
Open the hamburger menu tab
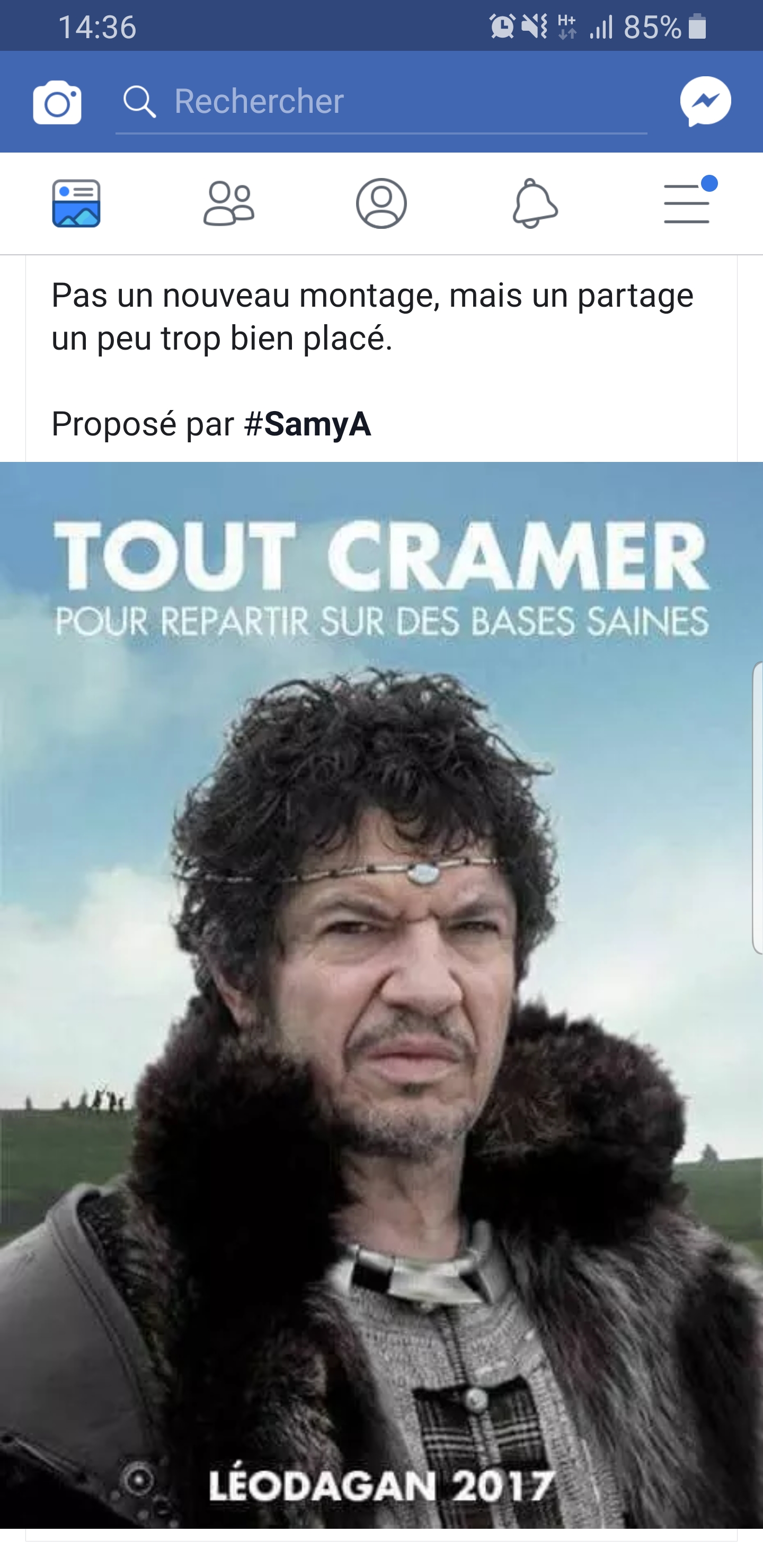coord(687,203)
